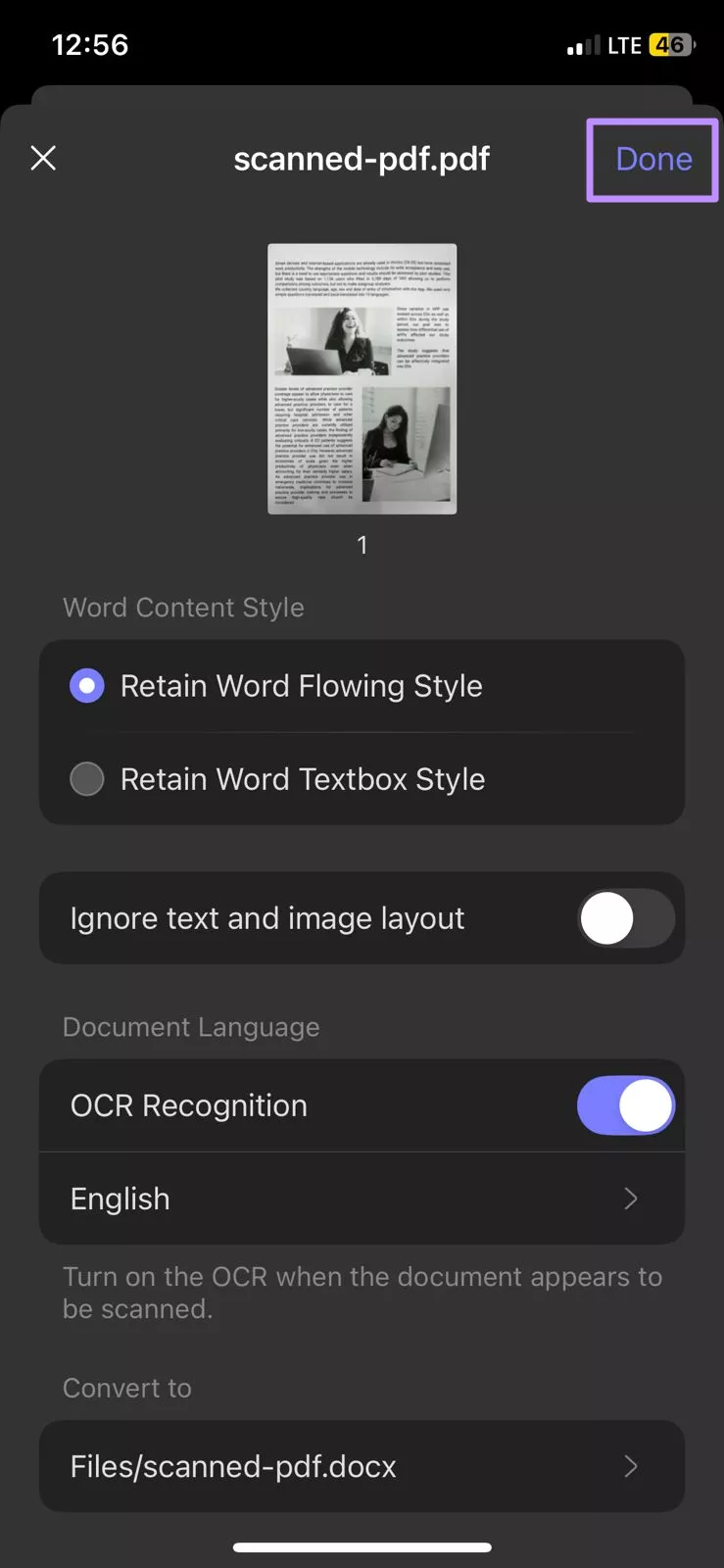This screenshot has width=724, height=1568.
Task: Open the Files/scanned-pdf.docx destination row
Action: 362,1466
